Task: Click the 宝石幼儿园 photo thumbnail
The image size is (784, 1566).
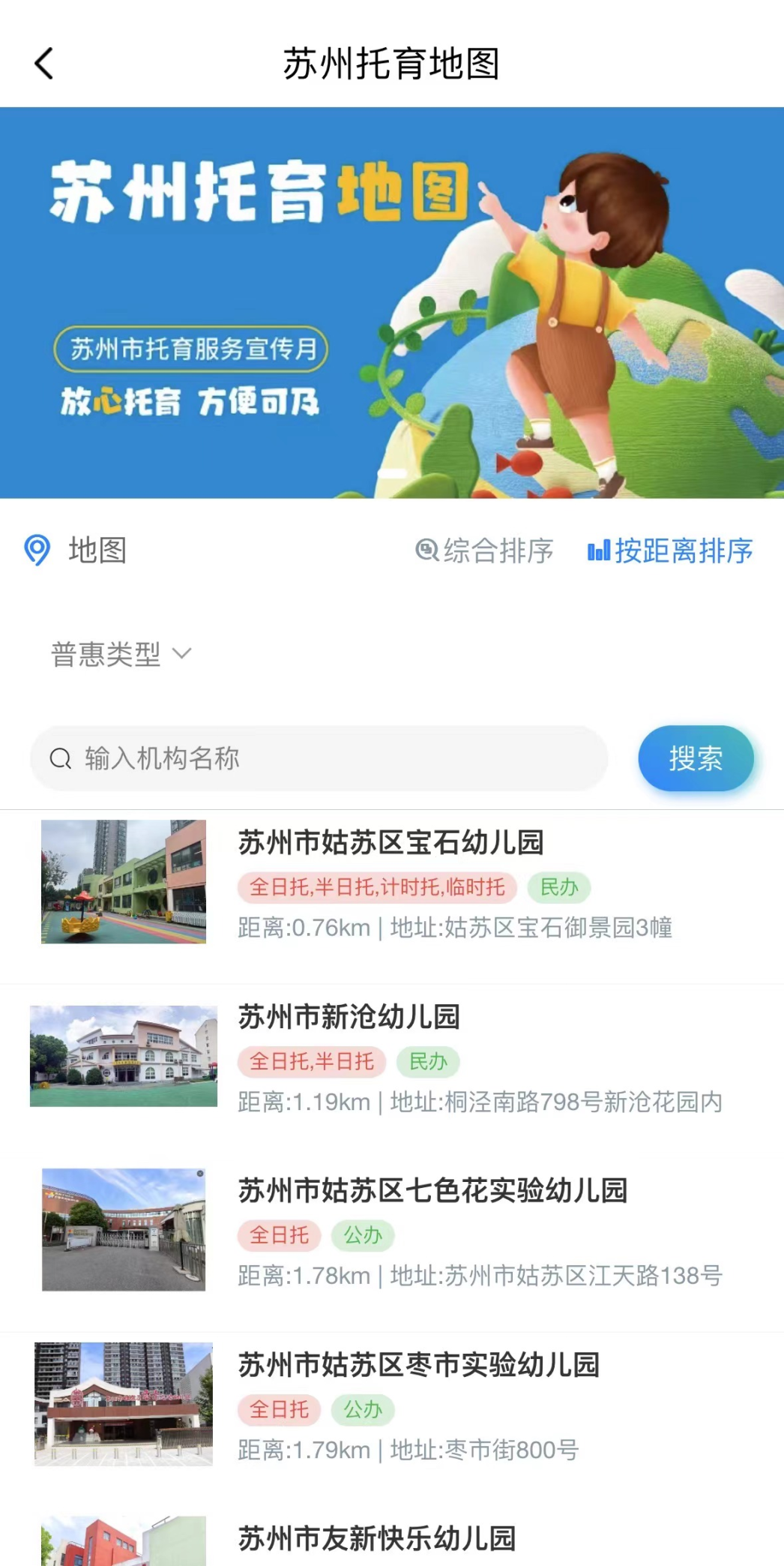Action: coord(124,882)
